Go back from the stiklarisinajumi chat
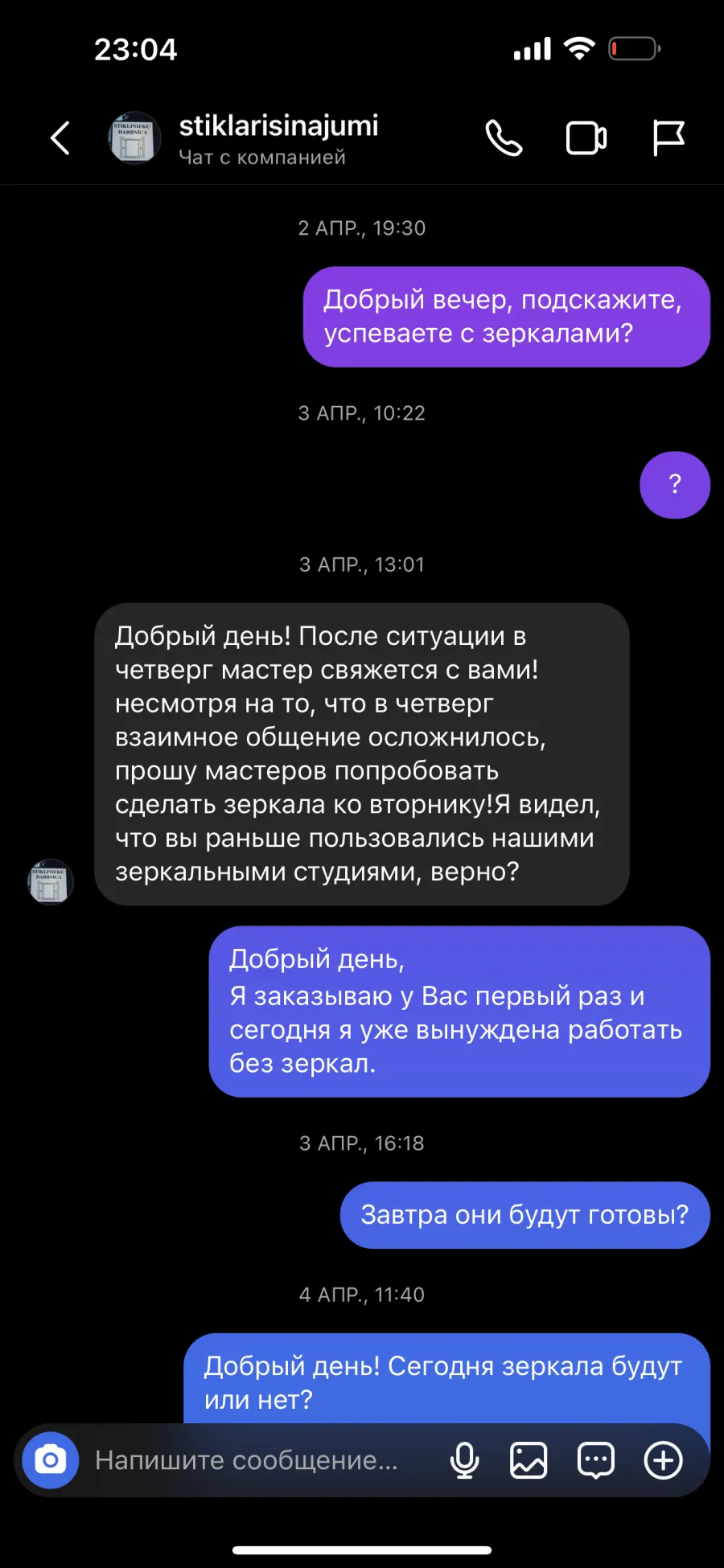This screenshot has width=724, height=1568. click(x=60, y=138)
